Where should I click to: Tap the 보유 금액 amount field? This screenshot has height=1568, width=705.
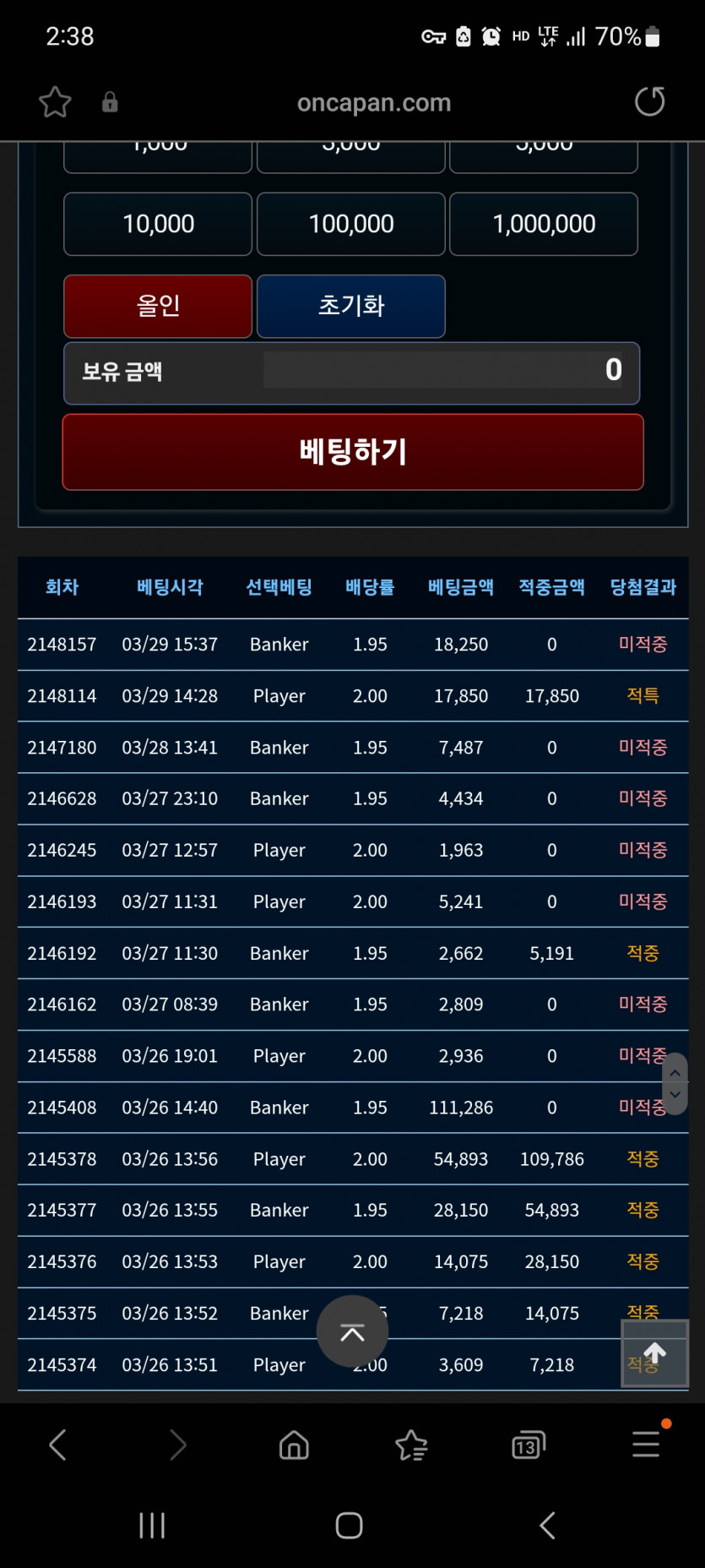coord(443,371)
